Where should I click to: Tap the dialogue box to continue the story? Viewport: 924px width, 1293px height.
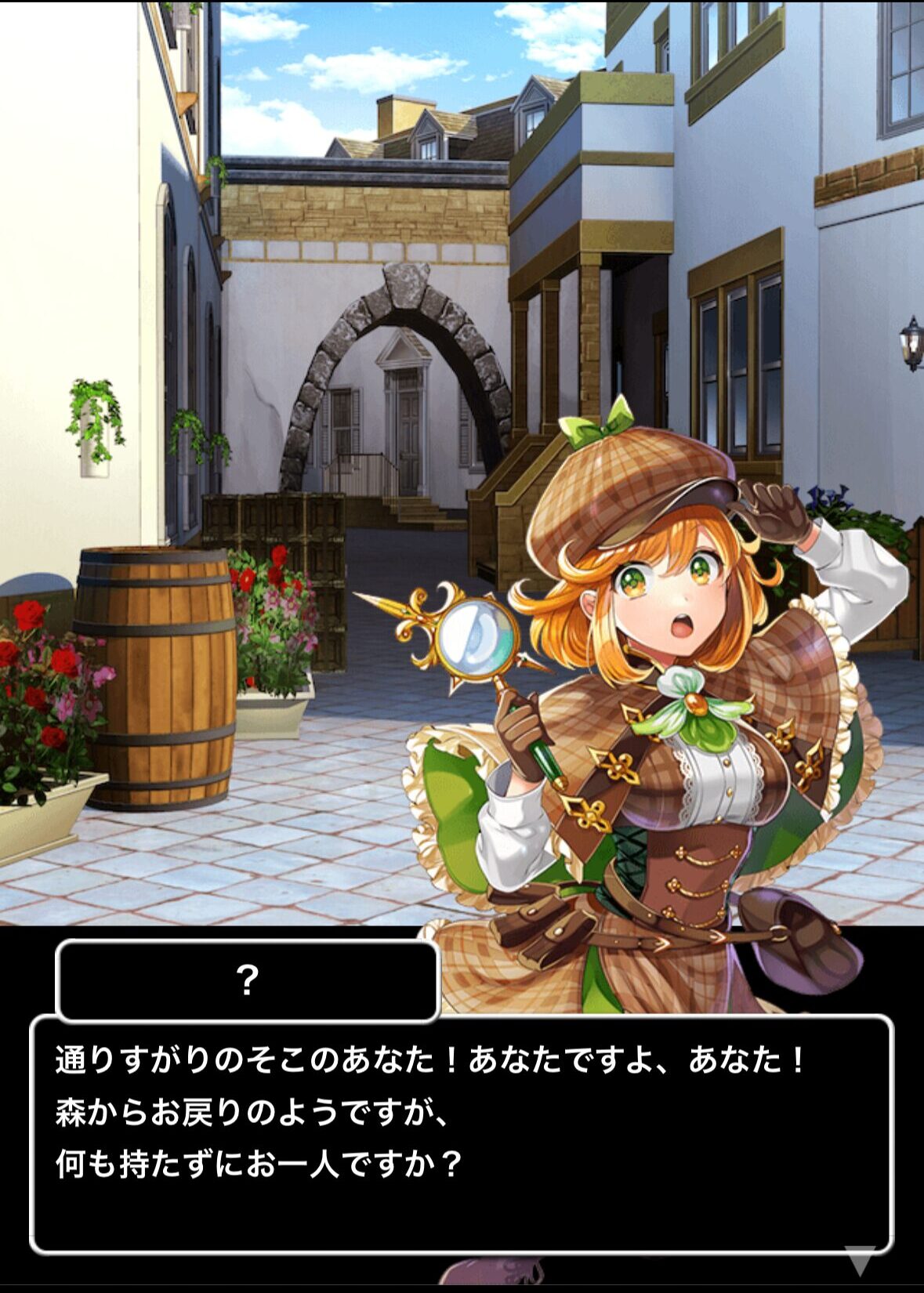(x=461, y=1135)
